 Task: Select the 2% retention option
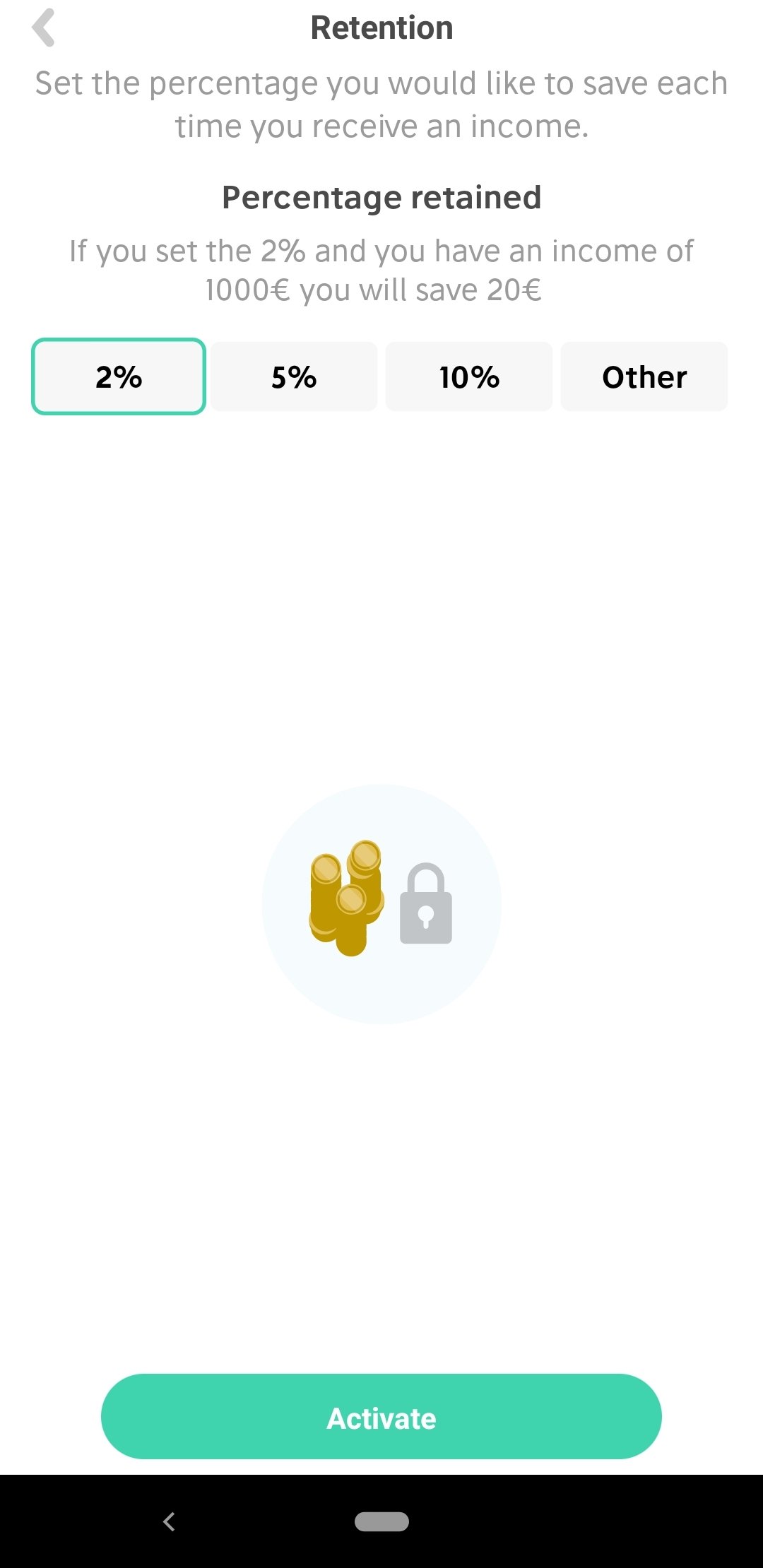click(119, 376)
